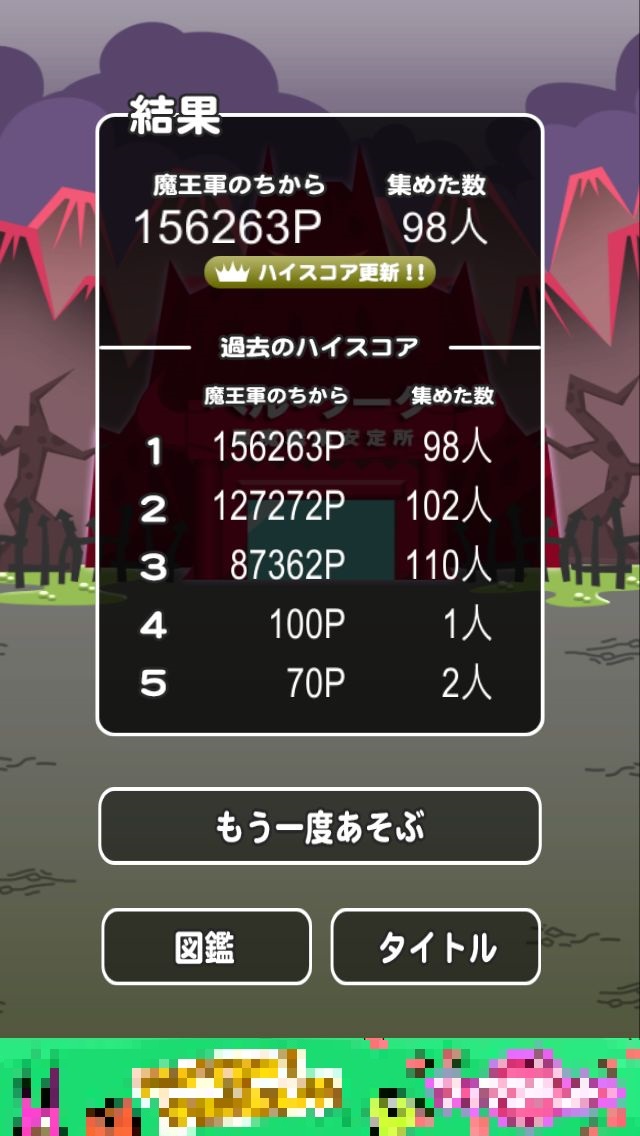
Task: Open the pixel-art ad banner
Action: click(x=320, y=1088)
